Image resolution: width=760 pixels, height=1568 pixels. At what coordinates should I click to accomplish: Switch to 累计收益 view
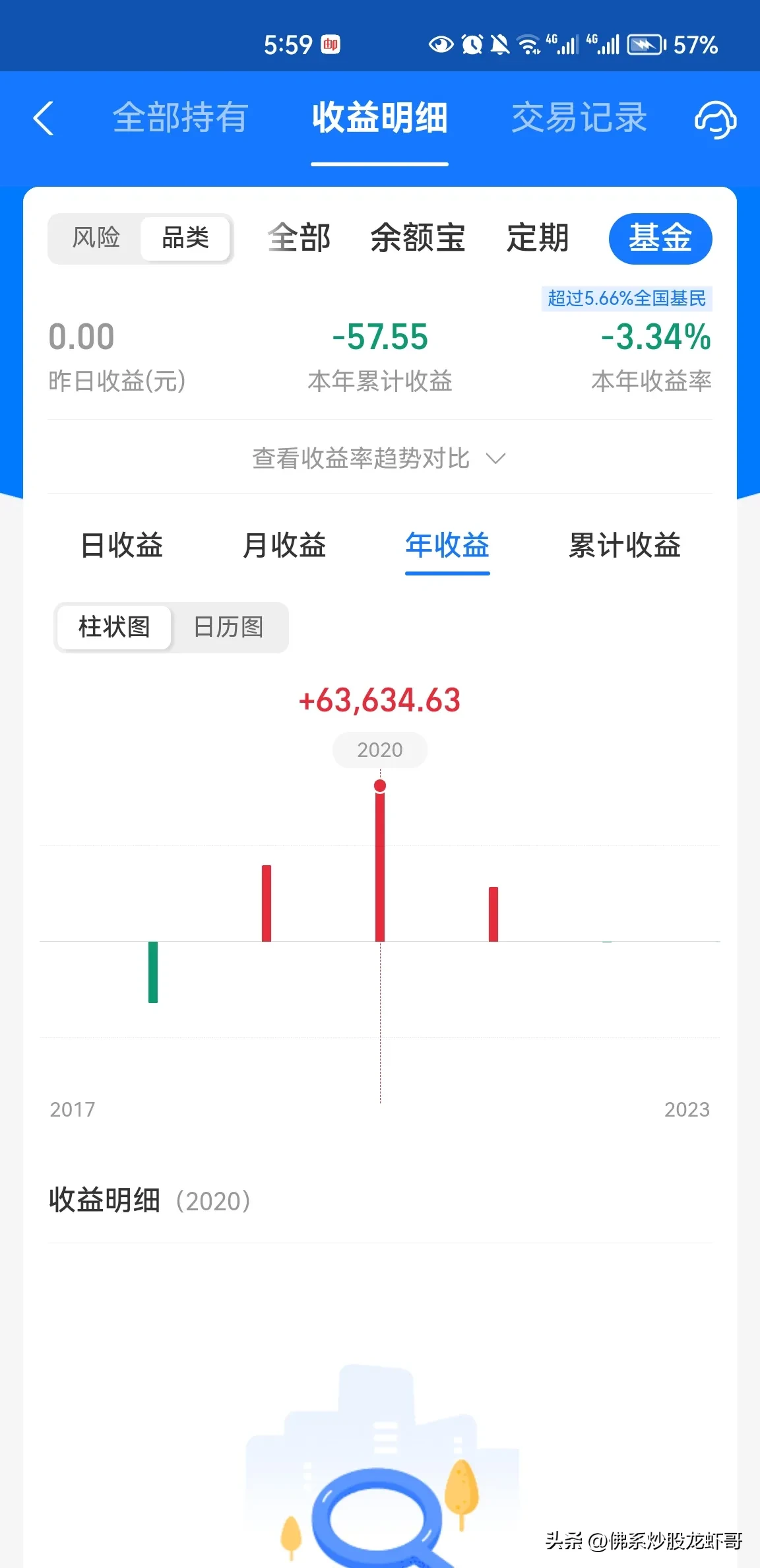pyautogui.click(x=624, y=546)
